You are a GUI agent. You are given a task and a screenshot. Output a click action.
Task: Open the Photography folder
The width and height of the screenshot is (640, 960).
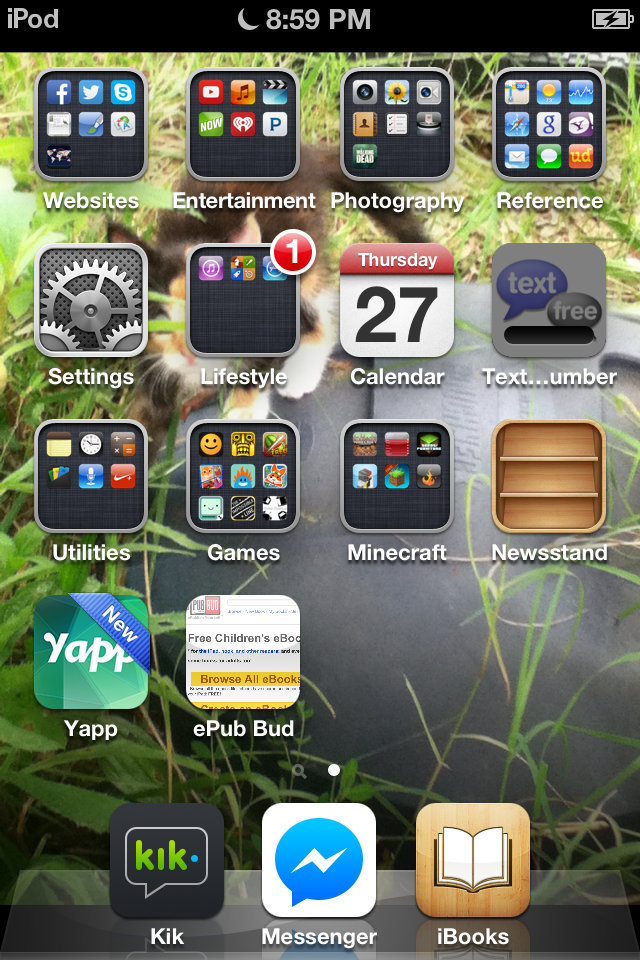[397, 124]
